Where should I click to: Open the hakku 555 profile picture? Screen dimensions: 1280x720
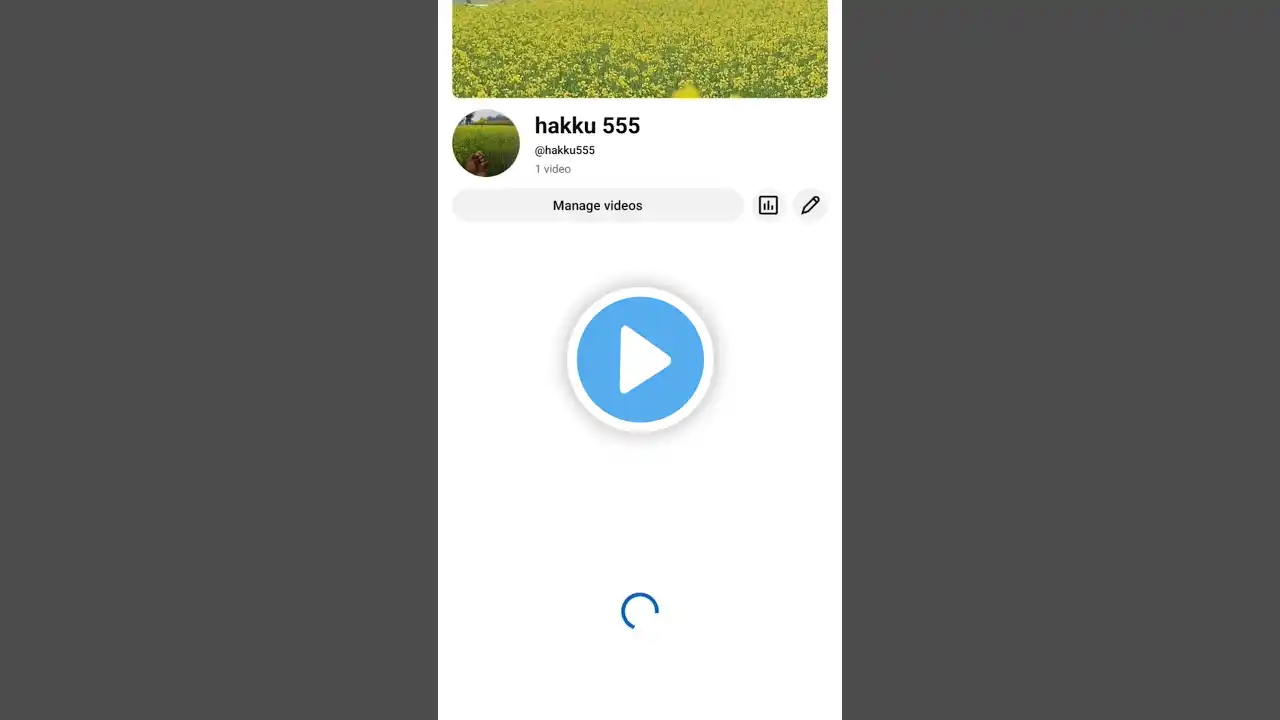(x=486, y=143)
